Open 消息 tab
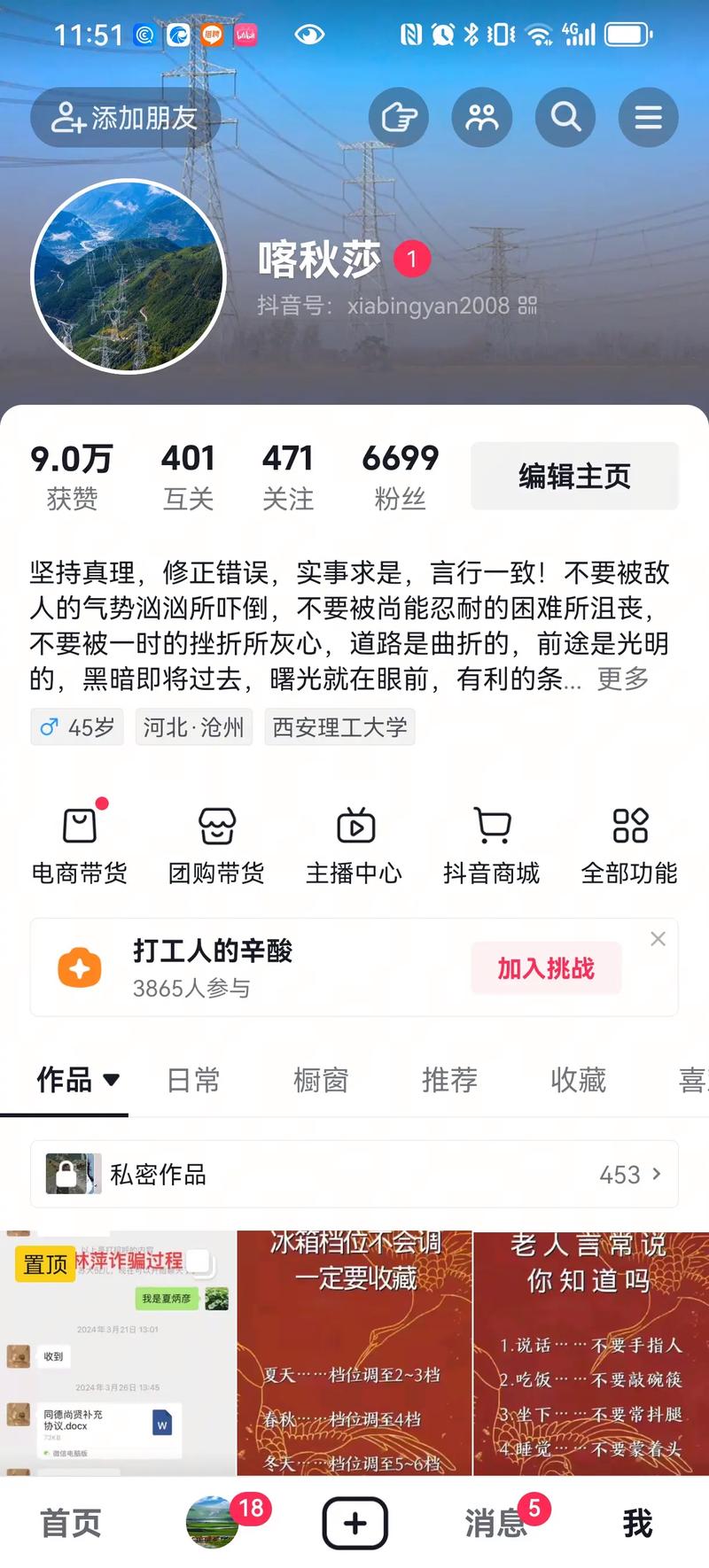The width and height of the screenshot is (709, 1568). 496,1523
